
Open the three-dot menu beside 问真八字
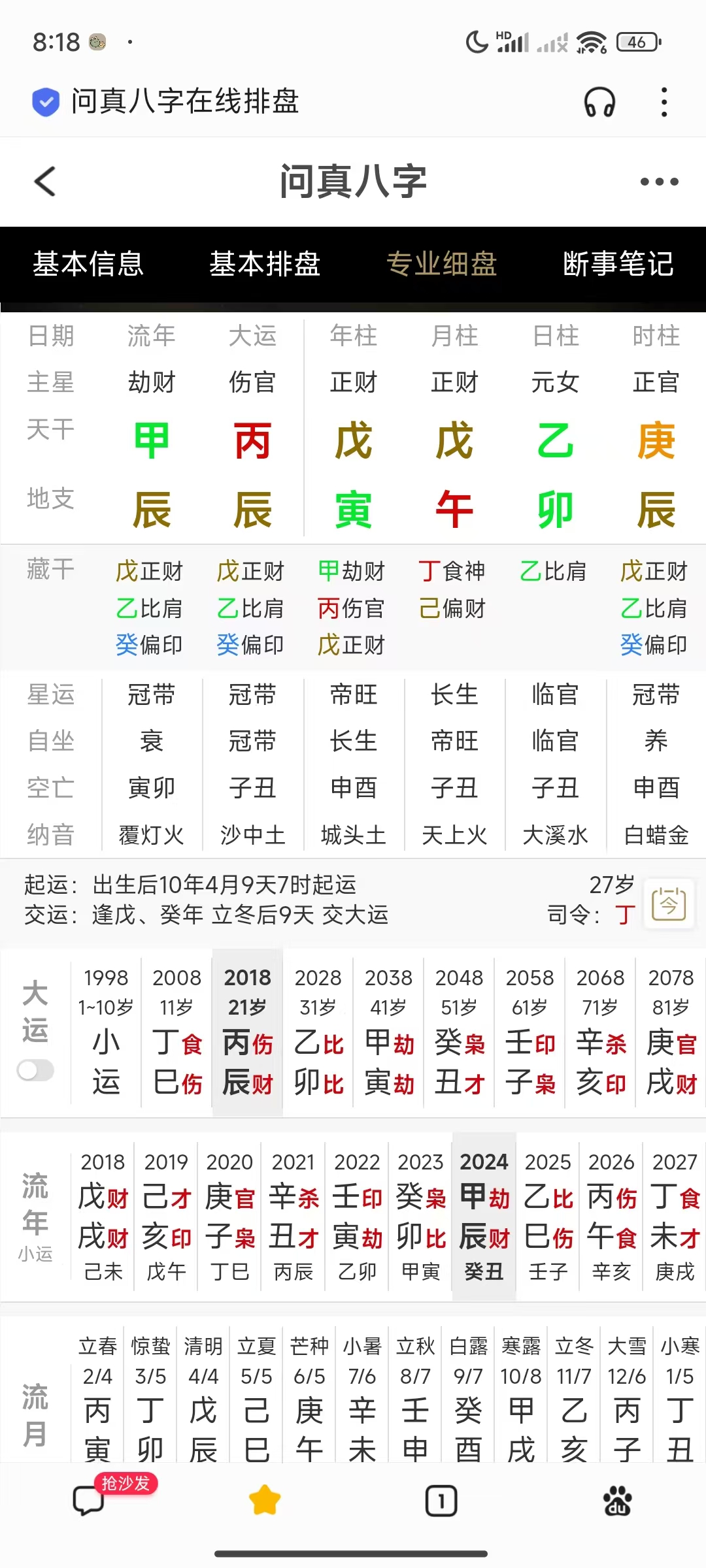click(x=659, y=182)
